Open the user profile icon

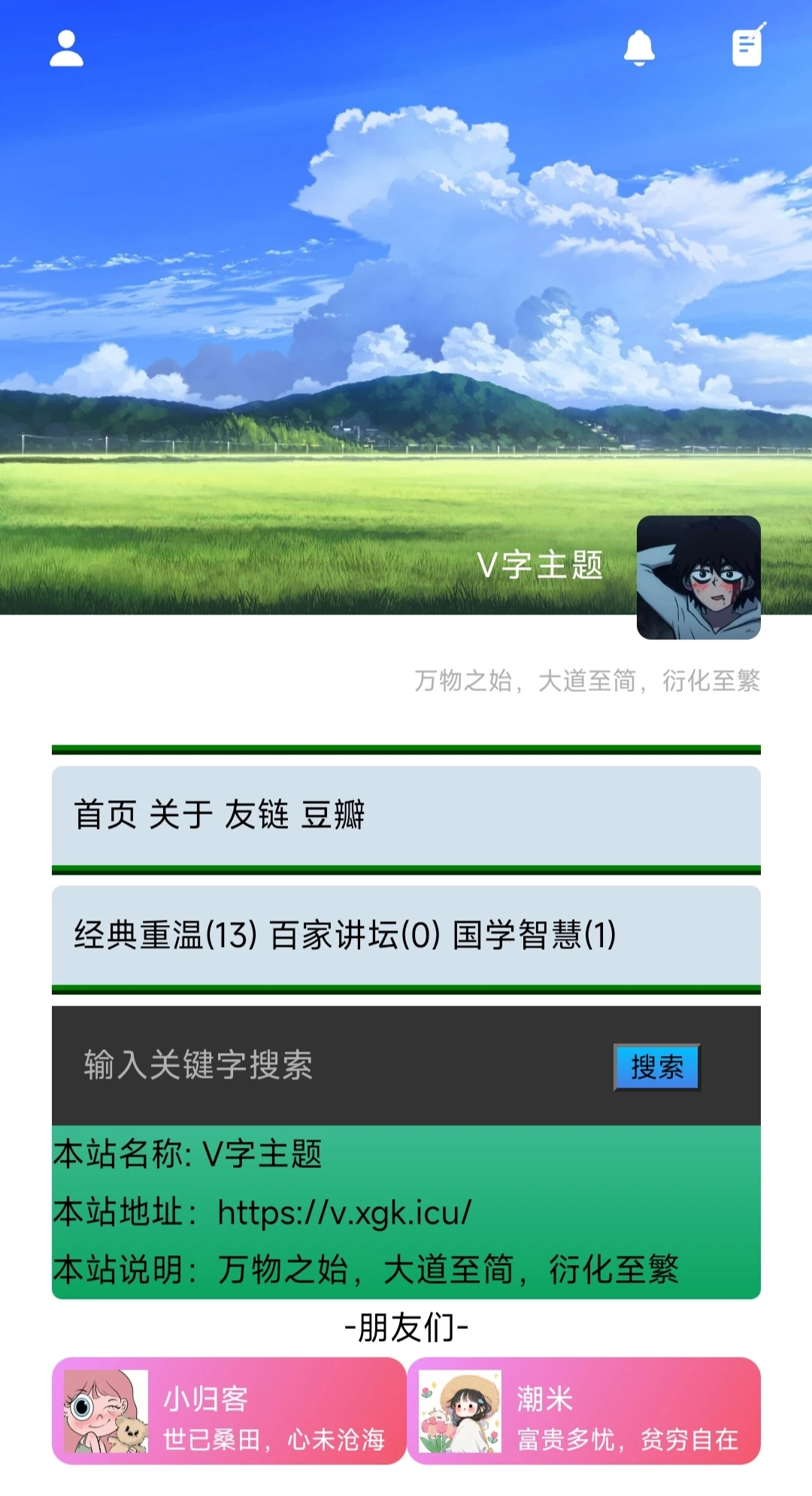[x=66, y=49]
